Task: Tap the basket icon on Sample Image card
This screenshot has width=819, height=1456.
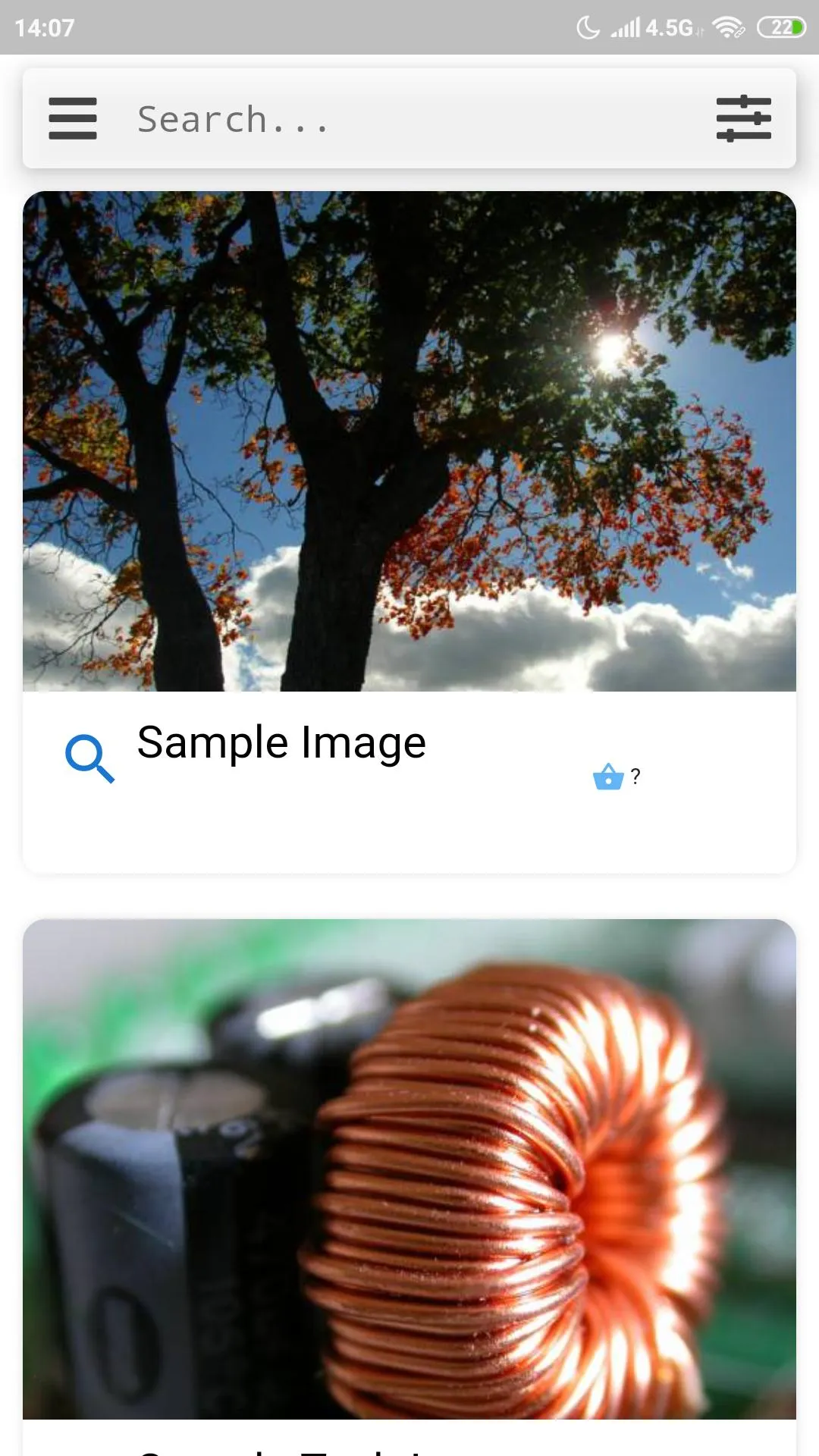Action: pyautogui.click(x=608, y=777)
